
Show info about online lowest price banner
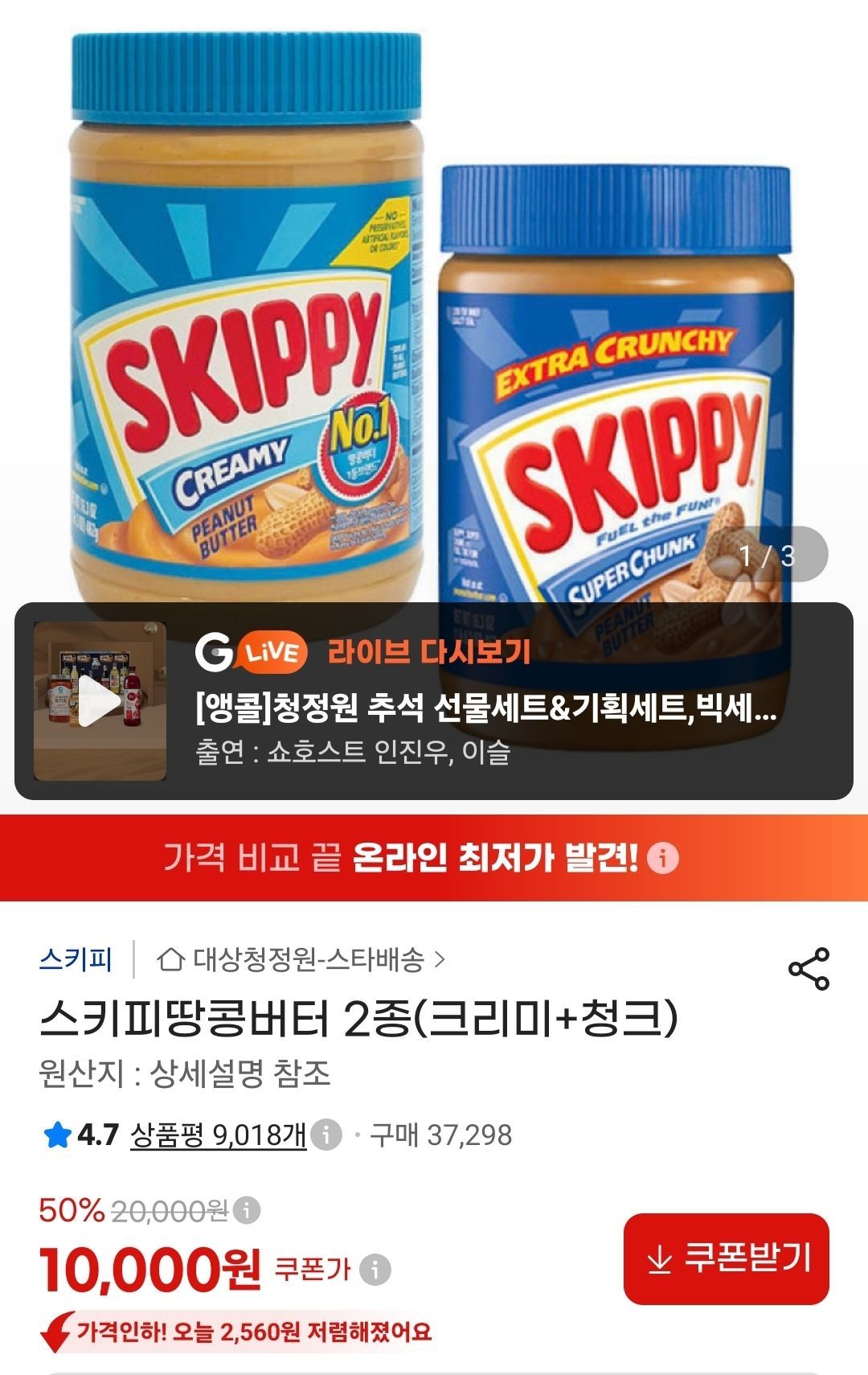coord(663,858)
